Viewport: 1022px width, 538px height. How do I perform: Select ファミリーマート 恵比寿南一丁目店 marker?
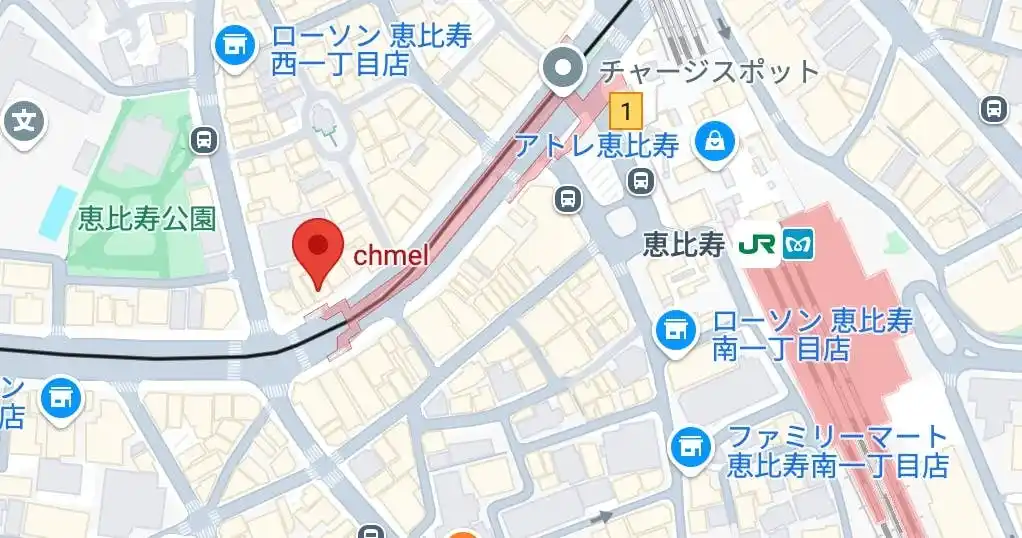coord(689,444)
